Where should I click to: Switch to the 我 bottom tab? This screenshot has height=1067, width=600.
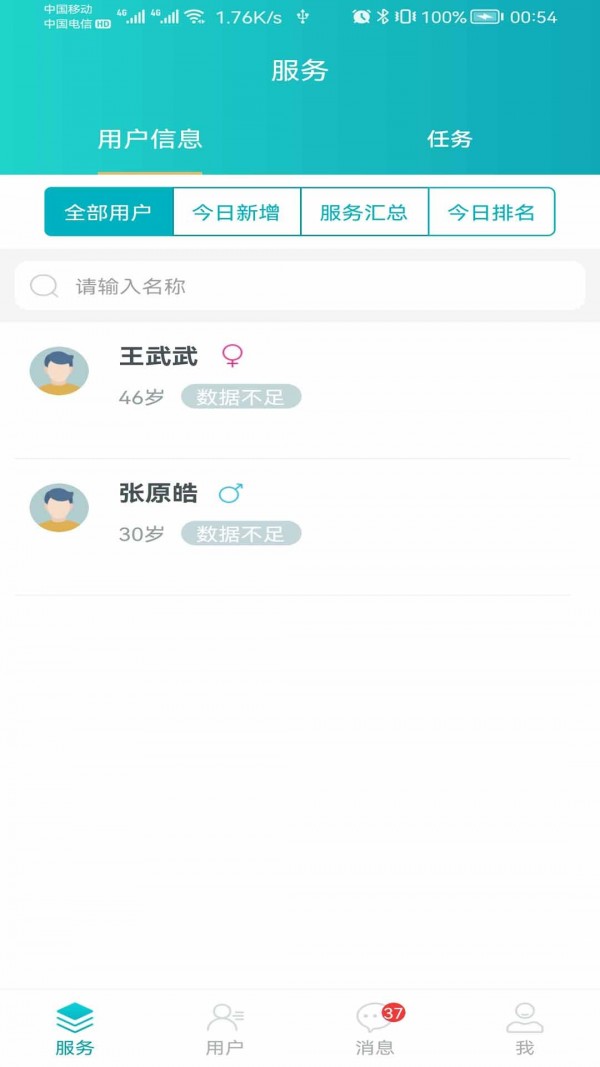pyautogui.click(x=525, y=1029)
